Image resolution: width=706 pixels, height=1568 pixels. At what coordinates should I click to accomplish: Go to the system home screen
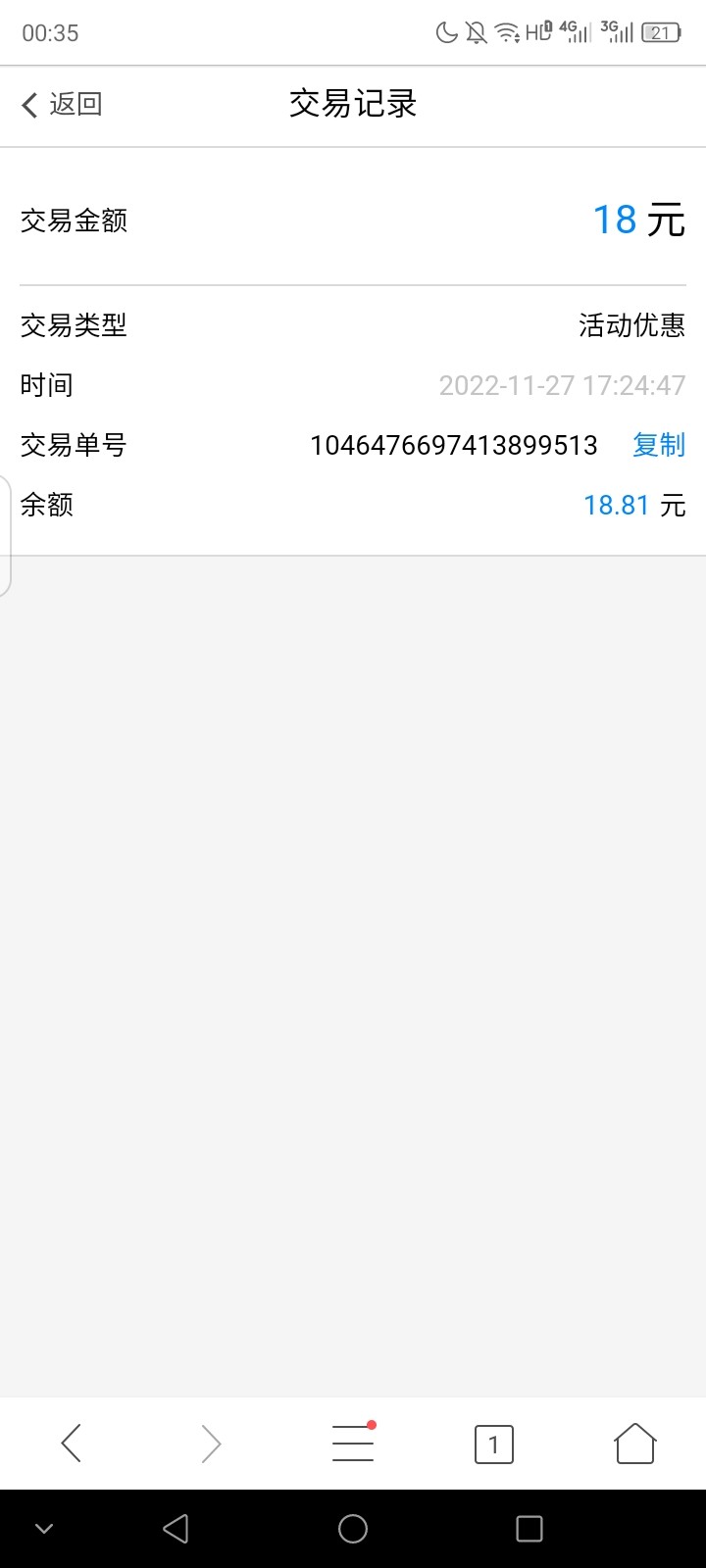353,1529
